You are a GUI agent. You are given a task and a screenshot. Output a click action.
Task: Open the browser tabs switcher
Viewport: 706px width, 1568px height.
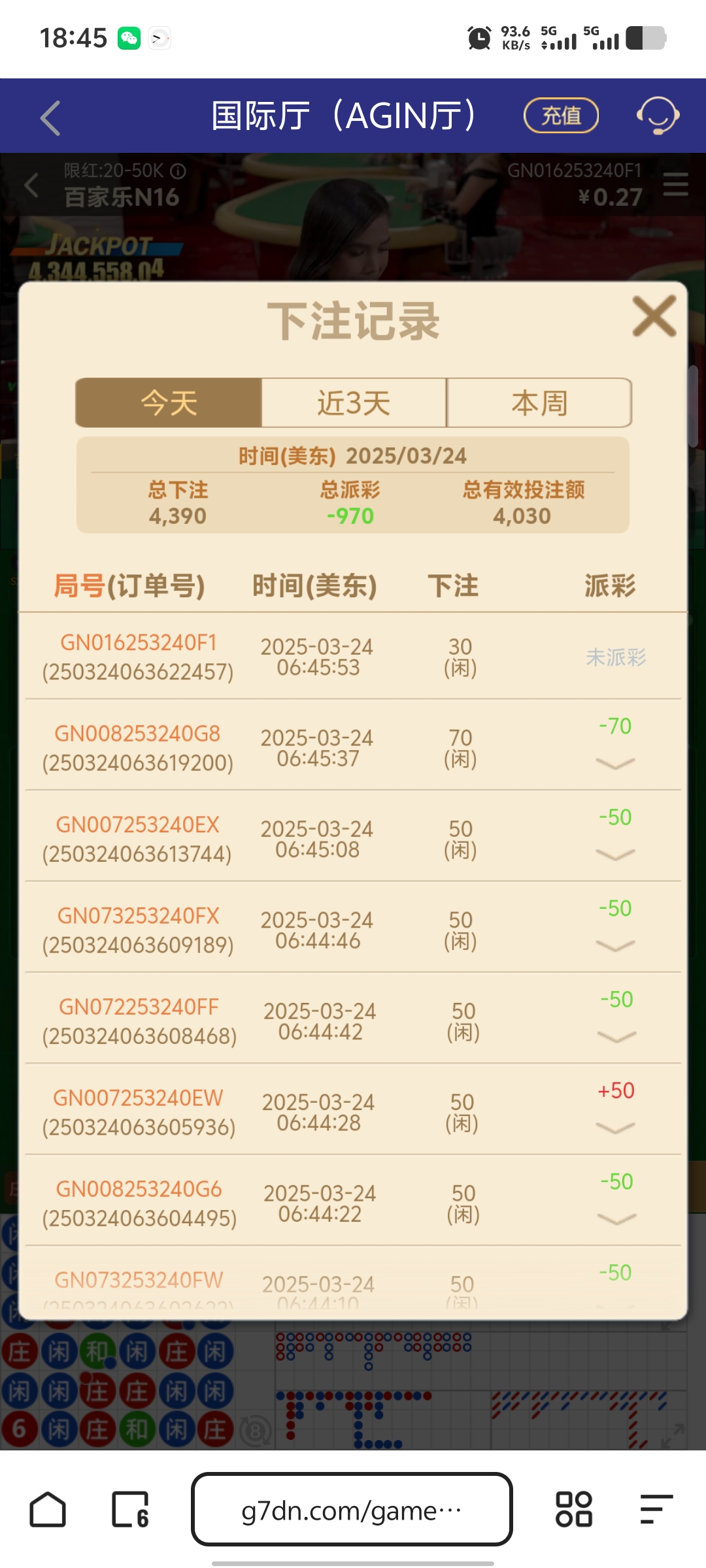click(130, 1510)
